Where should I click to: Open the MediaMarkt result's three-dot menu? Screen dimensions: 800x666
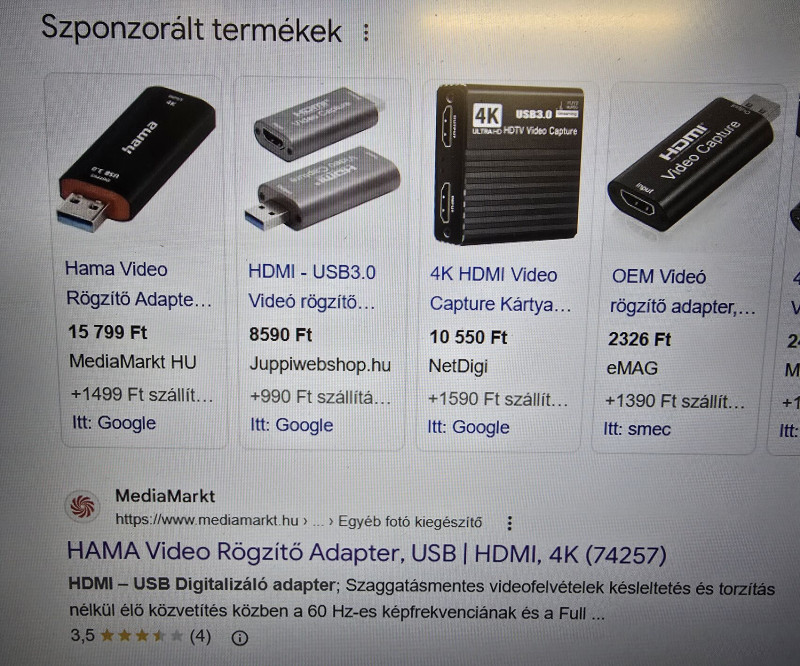pos(510,523)
